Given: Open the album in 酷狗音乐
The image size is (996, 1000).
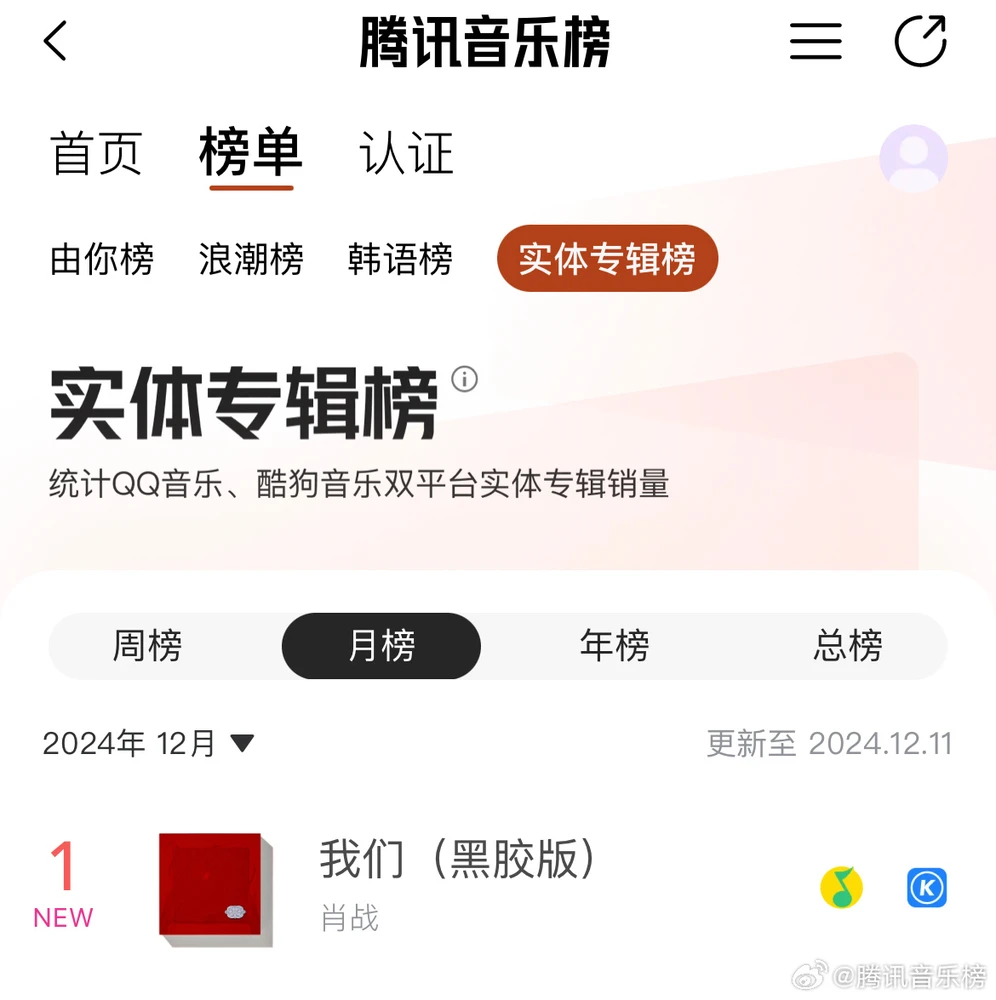Looking at the screenshot, I should tap(927, 888).
